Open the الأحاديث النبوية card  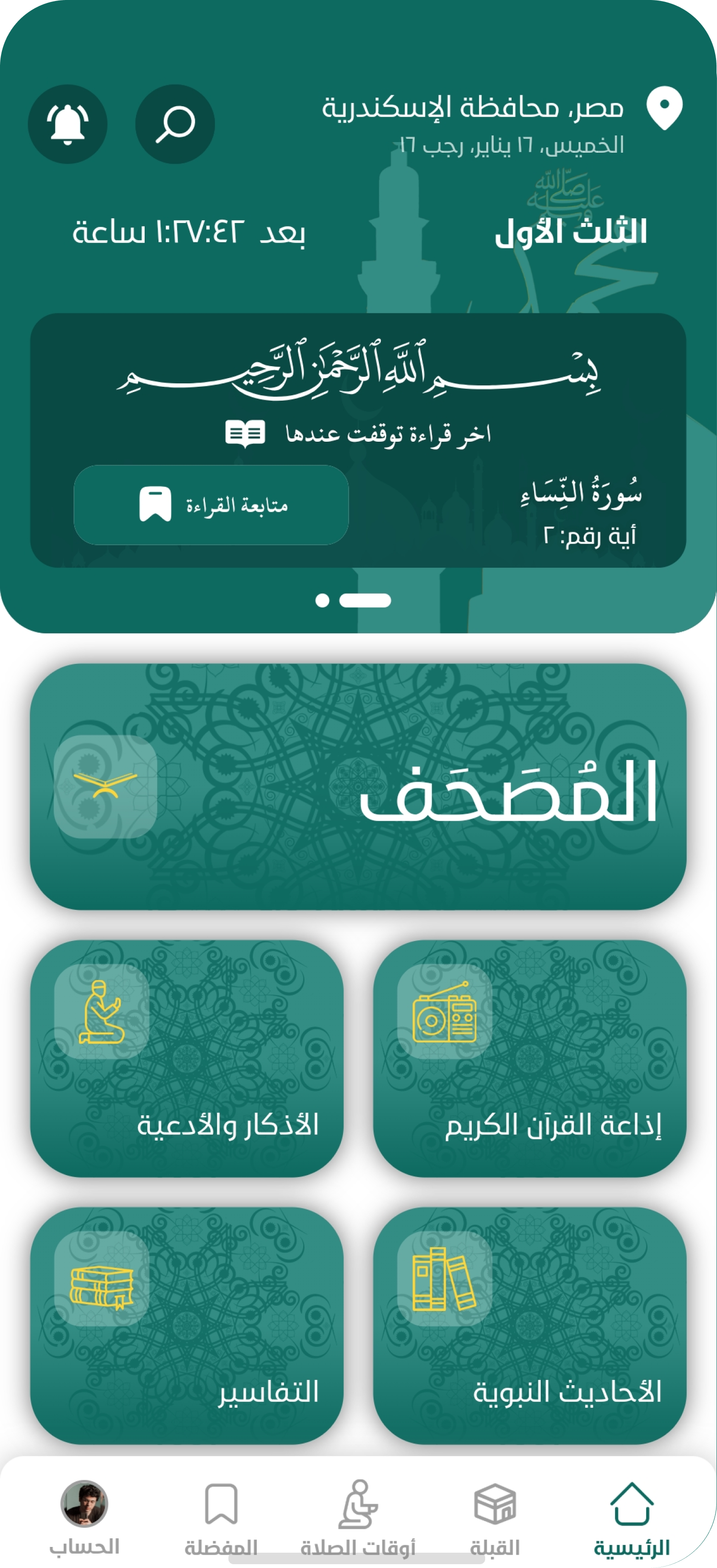coord(529,1325)
